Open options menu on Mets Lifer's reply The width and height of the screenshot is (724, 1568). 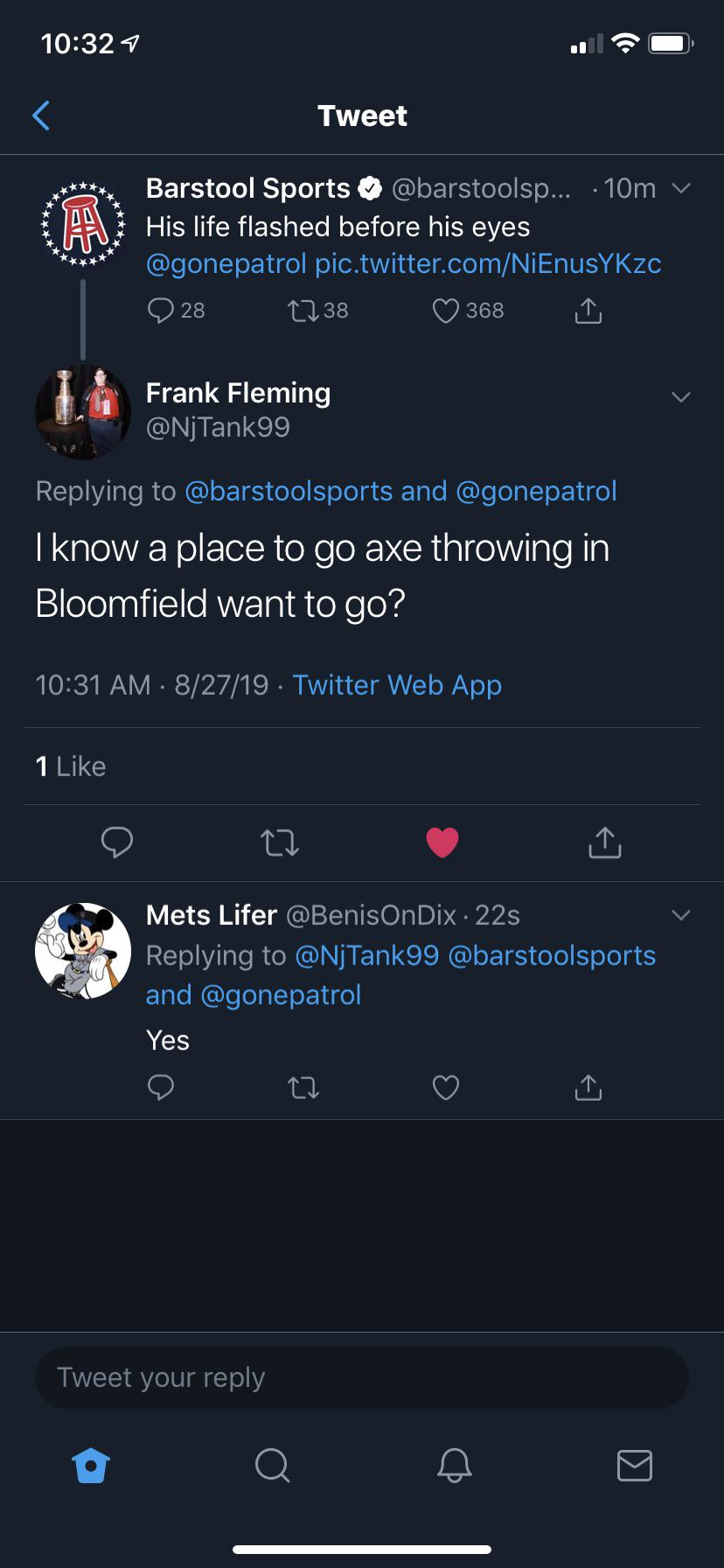681,915
